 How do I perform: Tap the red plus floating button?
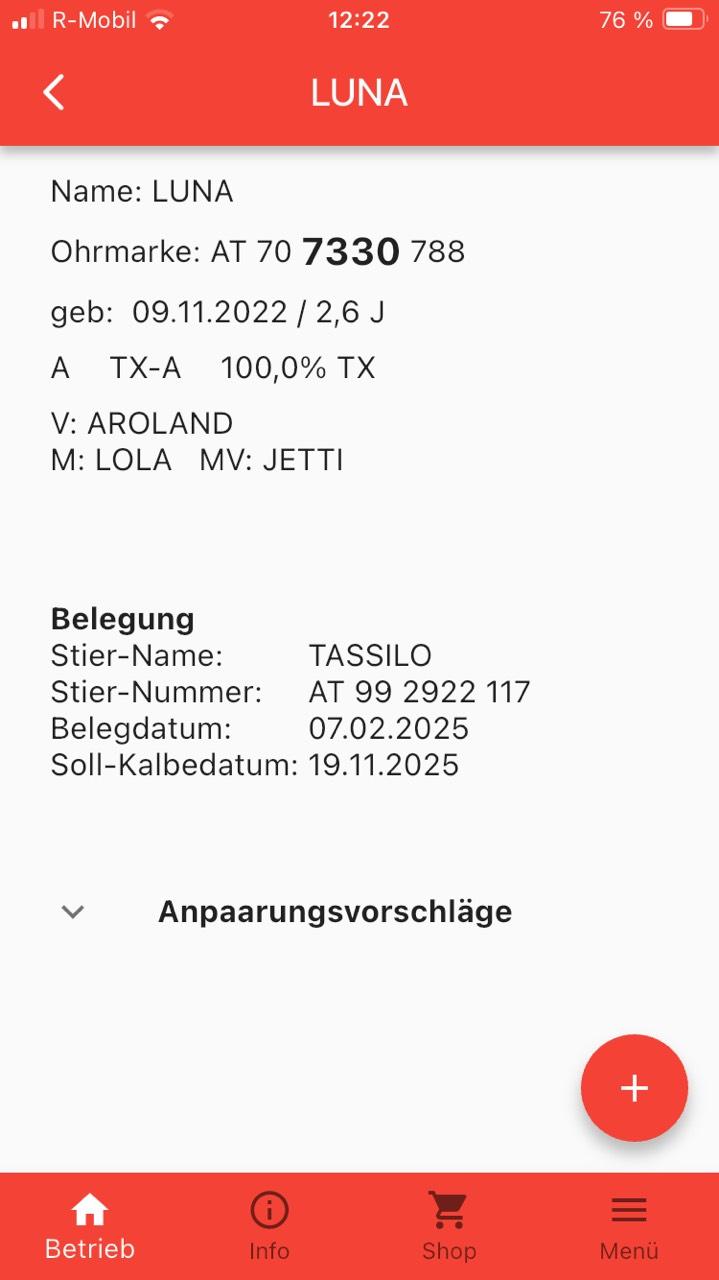coord(634,1088)
